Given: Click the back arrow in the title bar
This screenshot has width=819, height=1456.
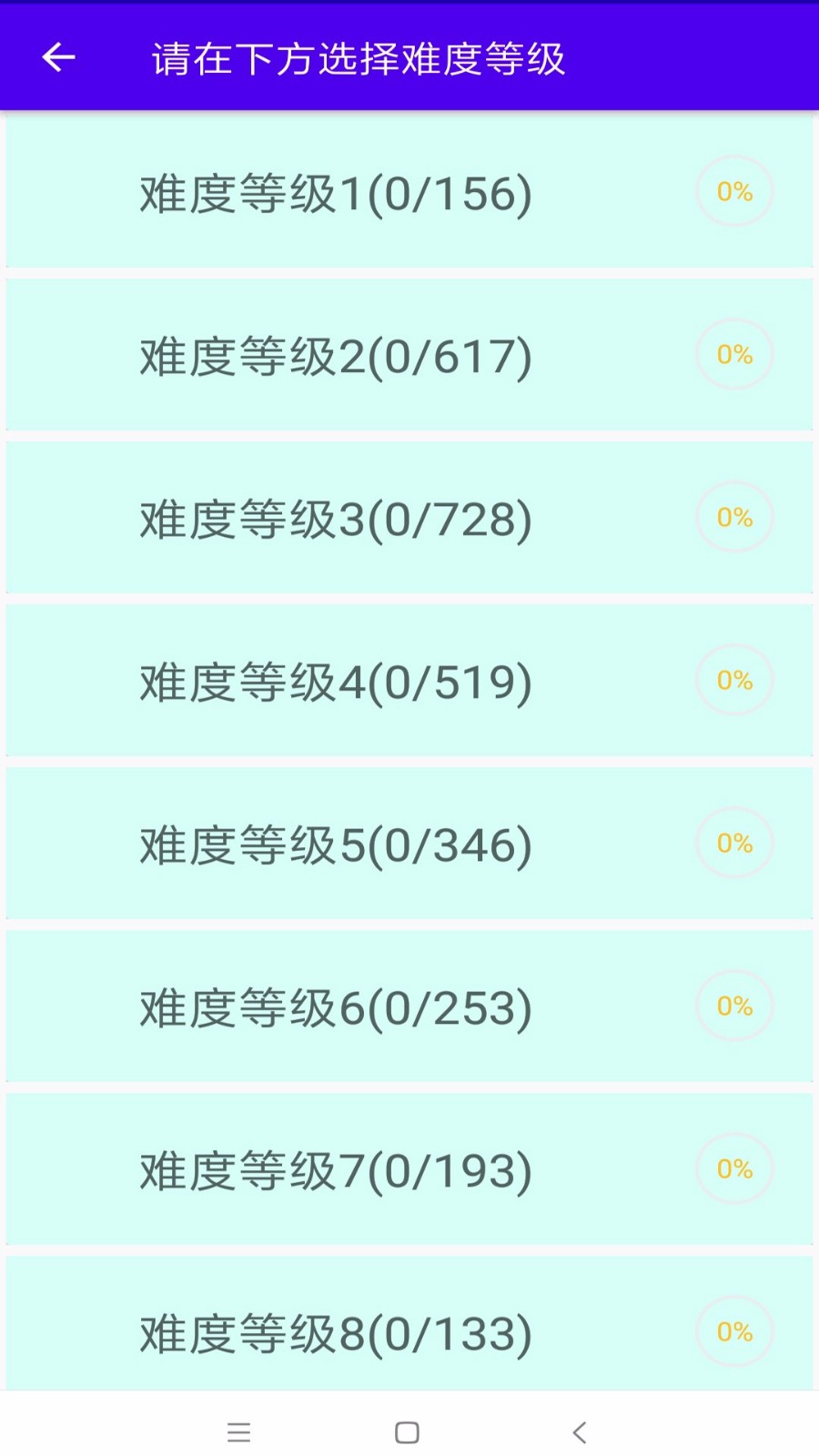Looking at the screenshot, I should (x=57, y=56).
